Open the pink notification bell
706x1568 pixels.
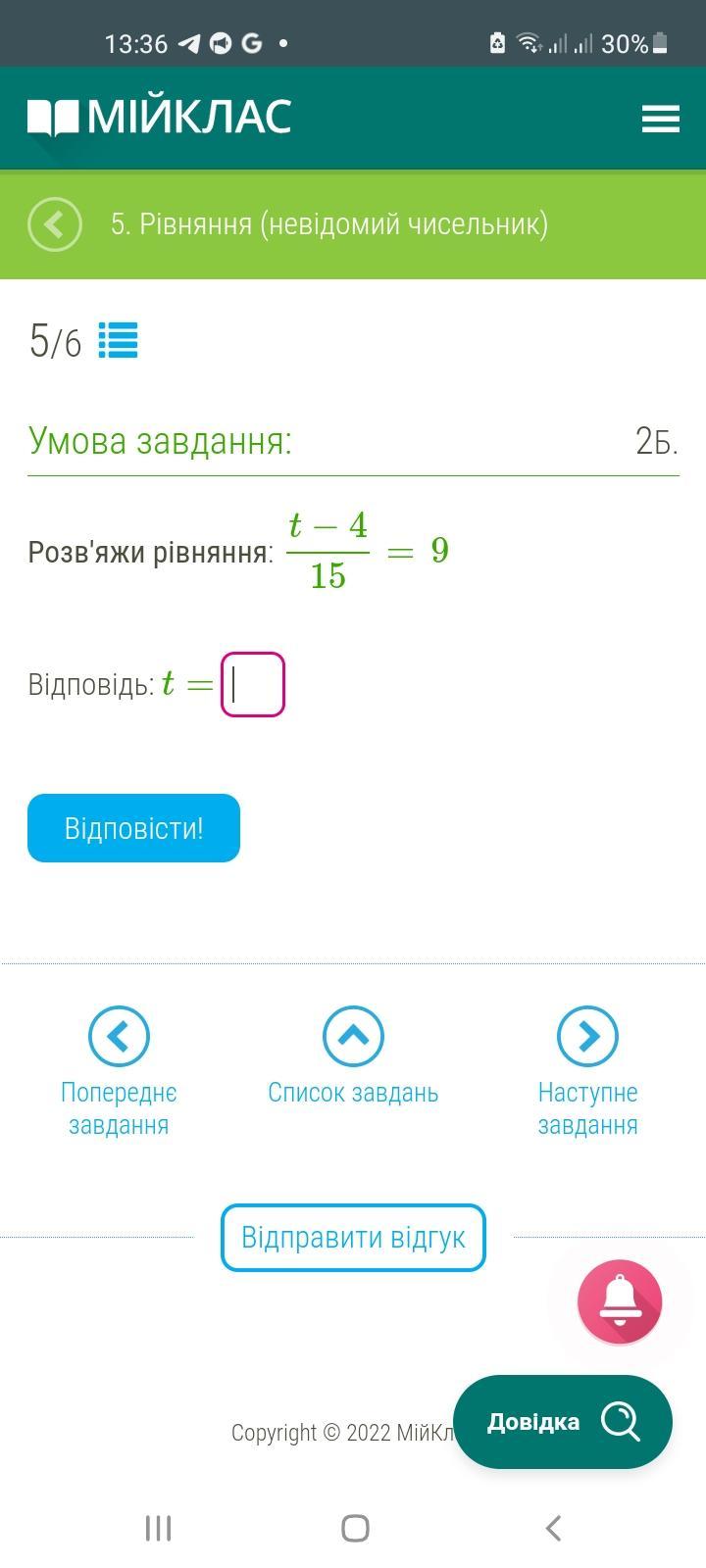point(620,1301)
